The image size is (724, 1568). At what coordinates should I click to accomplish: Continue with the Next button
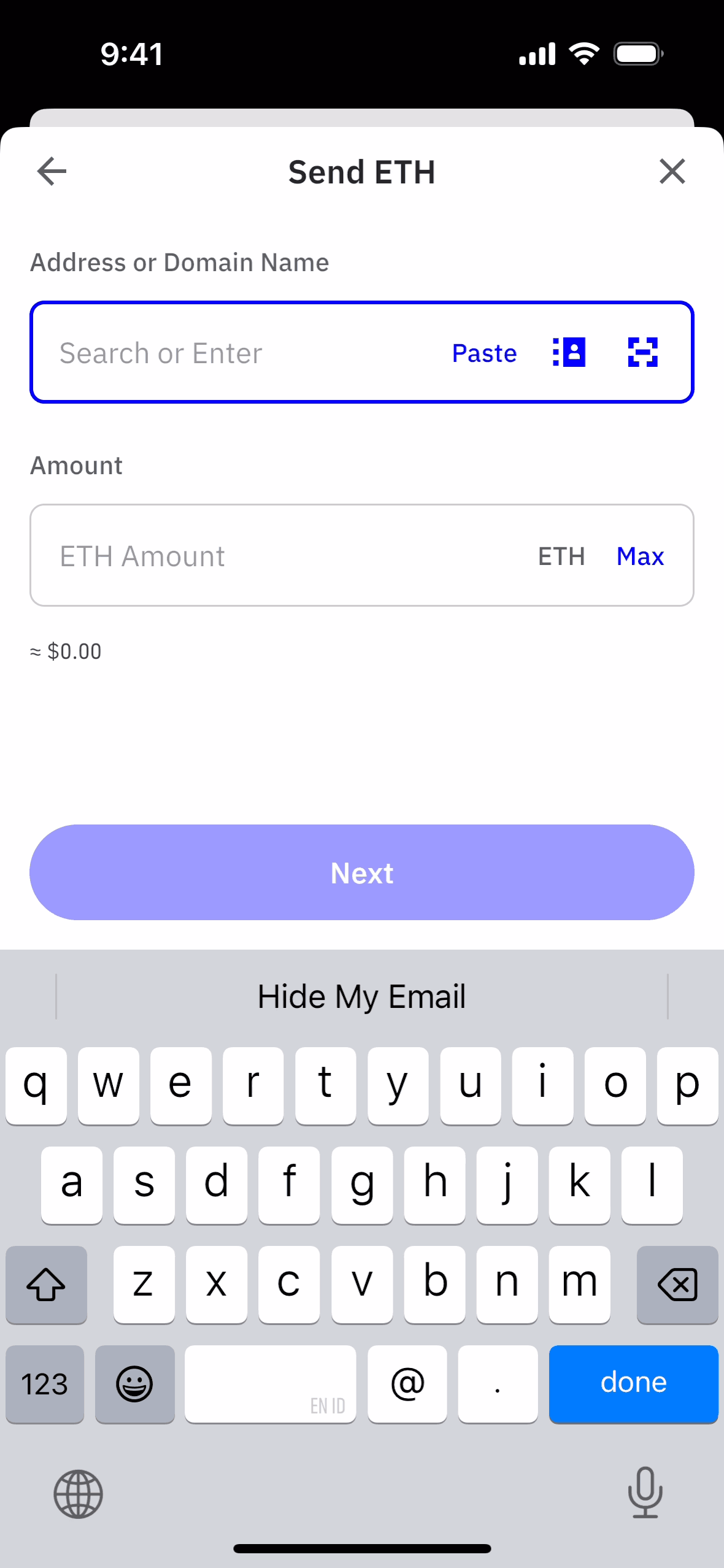click(362, 872)
